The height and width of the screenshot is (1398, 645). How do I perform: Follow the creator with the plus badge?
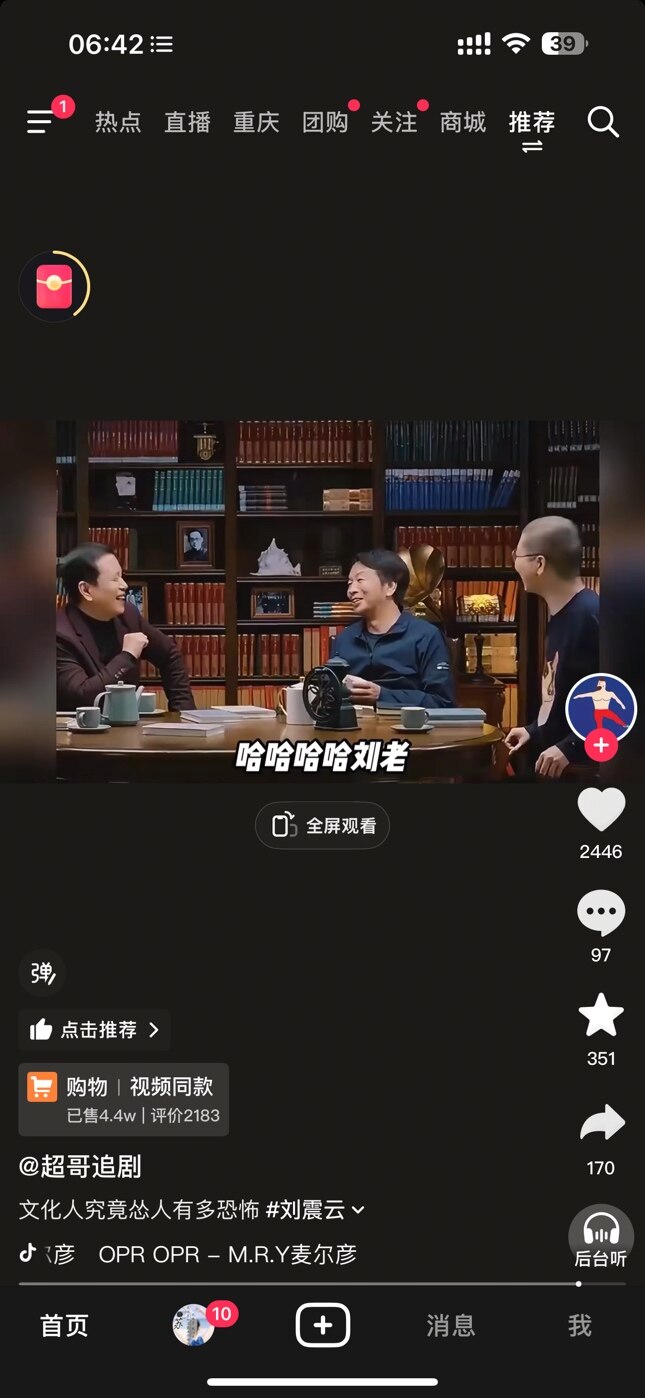coord(601,746)
